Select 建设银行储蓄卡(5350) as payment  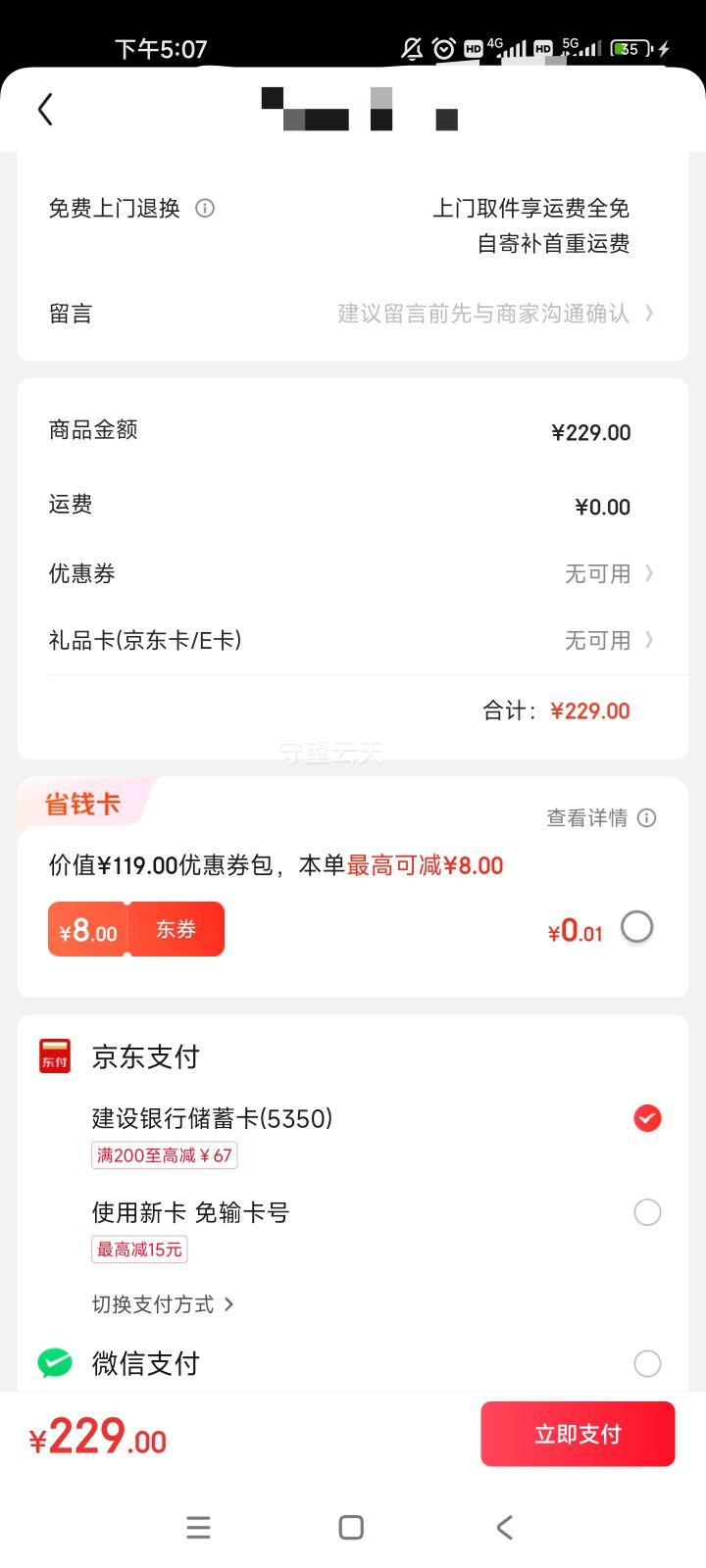point(646,1118)
